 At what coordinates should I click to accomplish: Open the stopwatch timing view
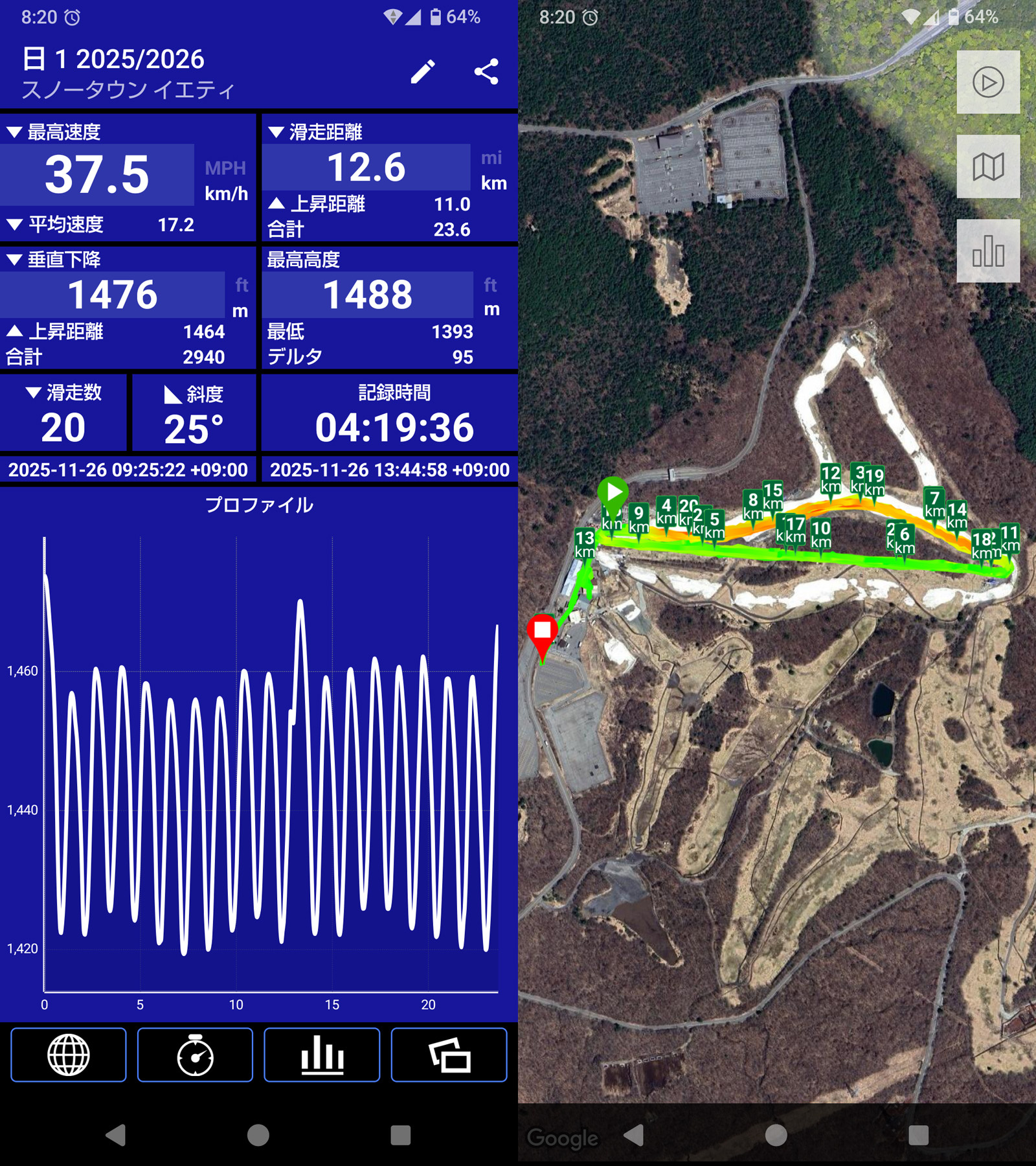(x=195, y=1055)
